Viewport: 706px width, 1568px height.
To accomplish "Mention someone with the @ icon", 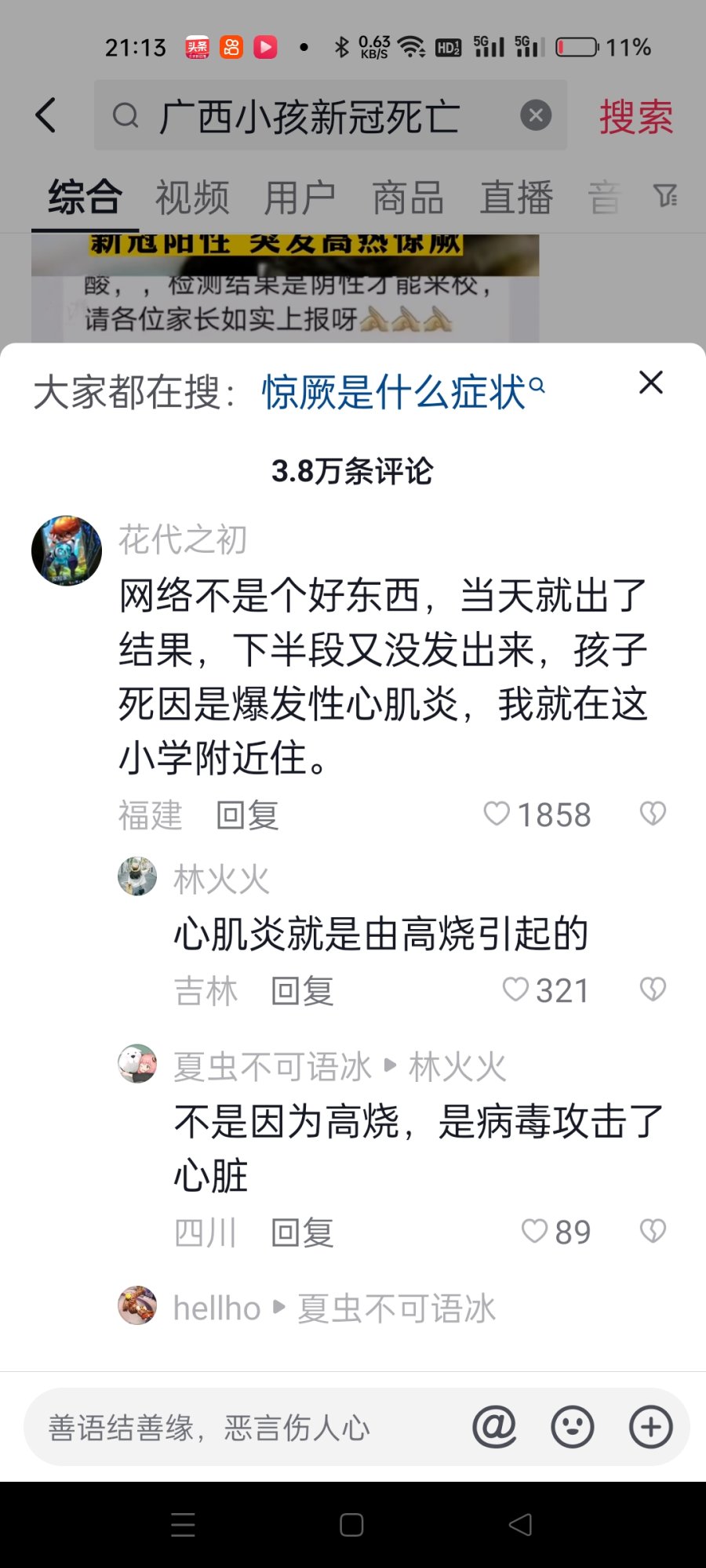I will tap(494, 1427).
